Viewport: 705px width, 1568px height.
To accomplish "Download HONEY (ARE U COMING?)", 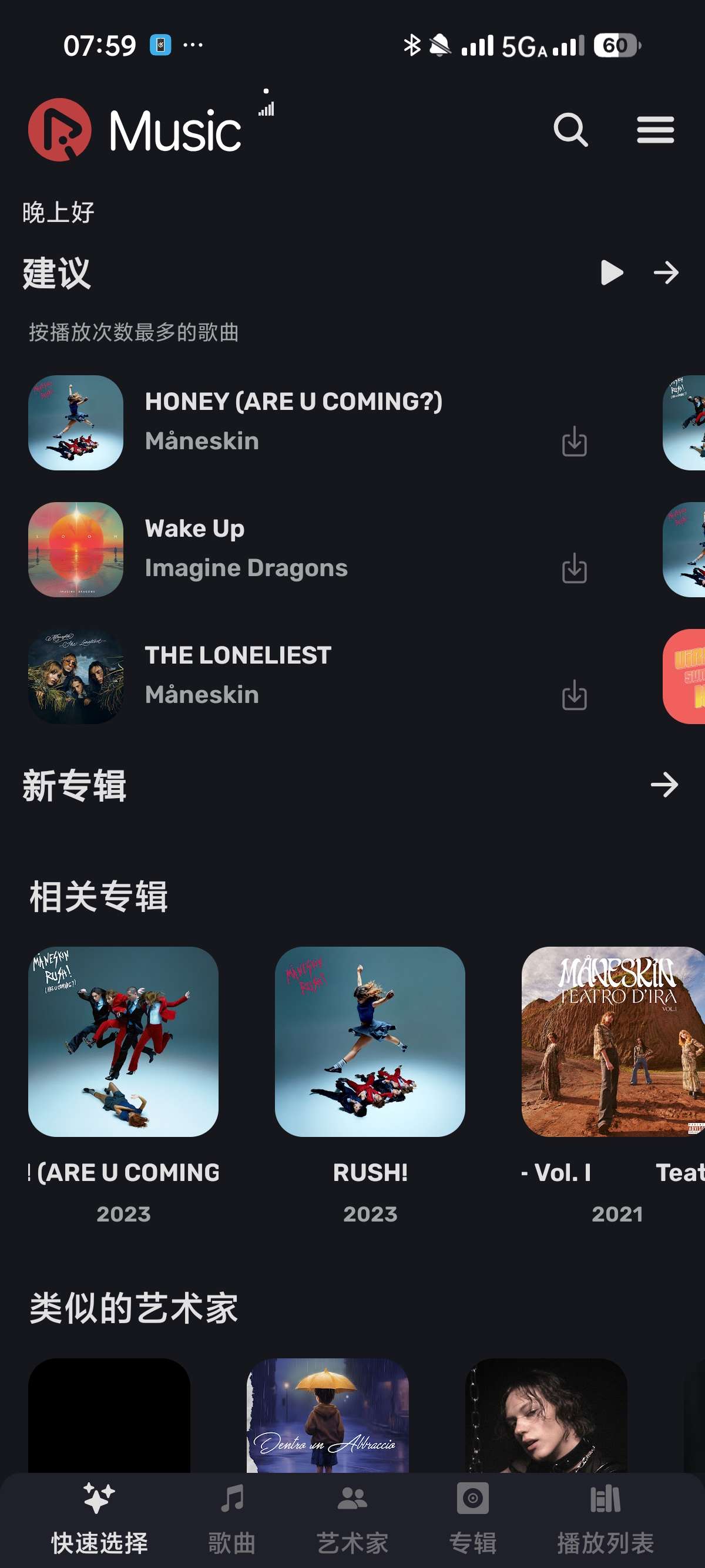I will click(x=573, y=441).
